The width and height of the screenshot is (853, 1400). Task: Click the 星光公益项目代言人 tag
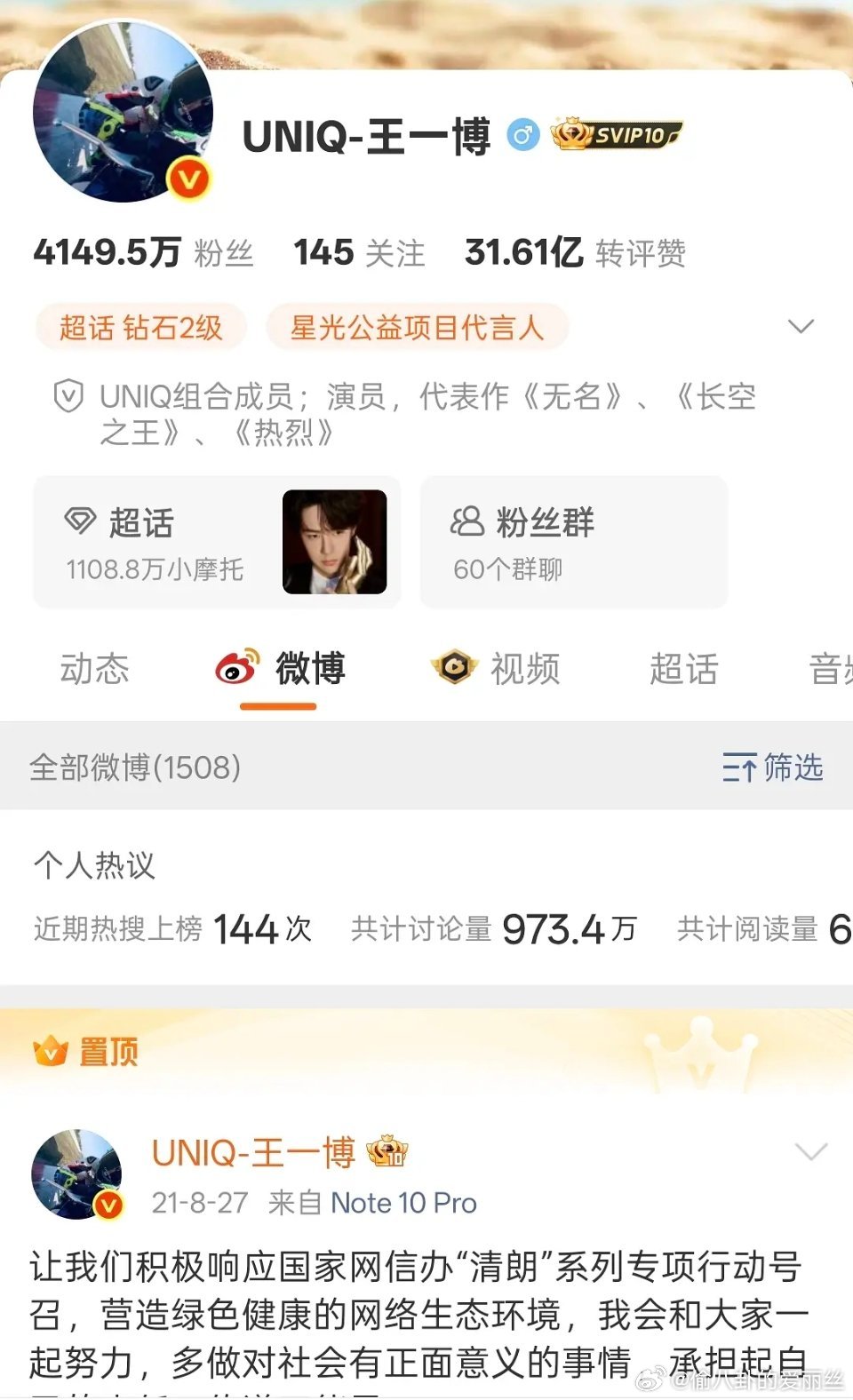pyautogui.click(x=417, y=327)
